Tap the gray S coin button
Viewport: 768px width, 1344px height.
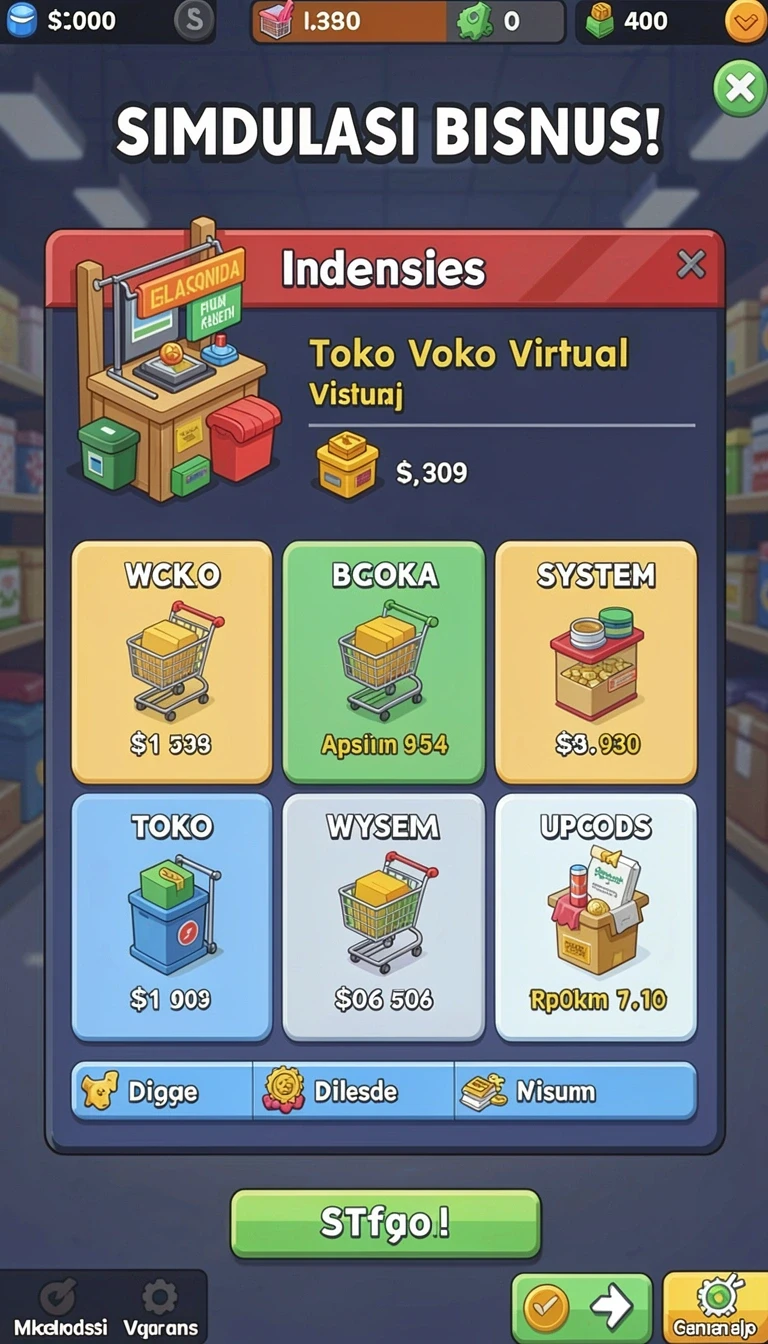coord(194,20)
